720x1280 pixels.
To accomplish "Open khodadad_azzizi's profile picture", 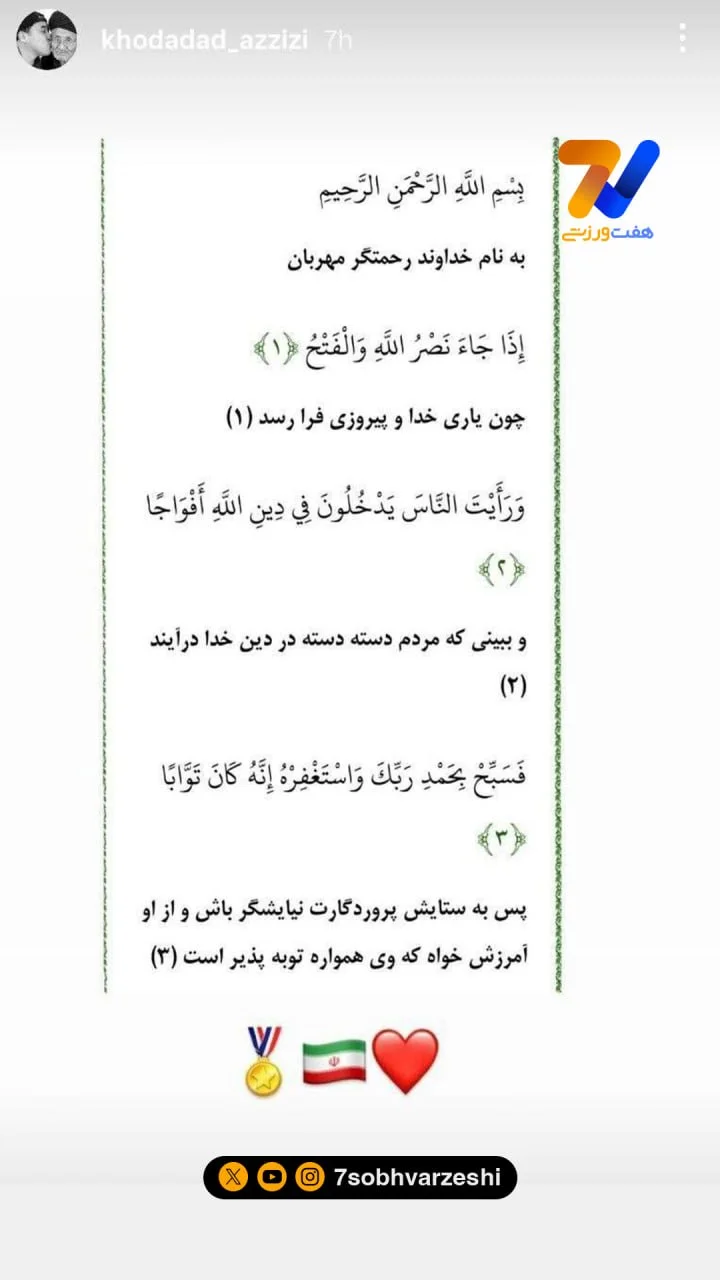I will (46, 40).
